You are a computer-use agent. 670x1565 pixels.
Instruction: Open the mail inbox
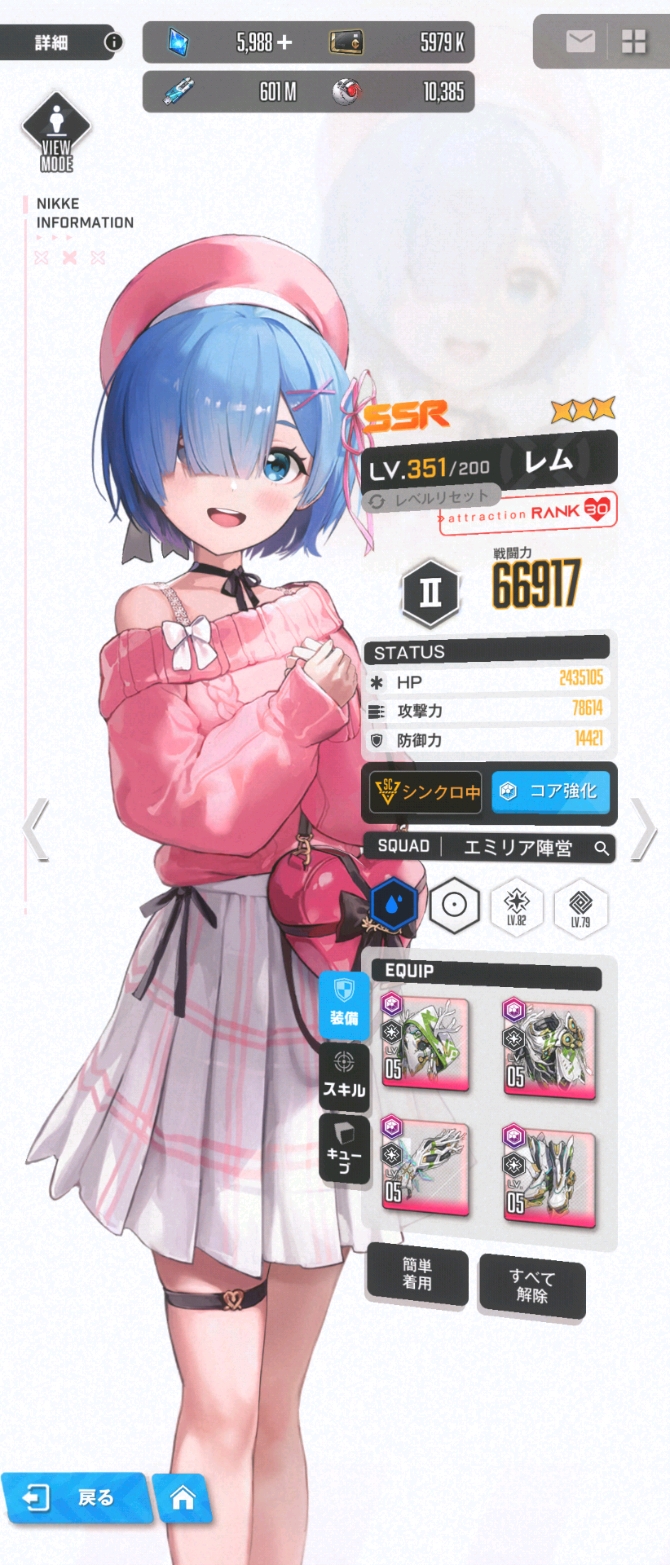tap(580, 41)
